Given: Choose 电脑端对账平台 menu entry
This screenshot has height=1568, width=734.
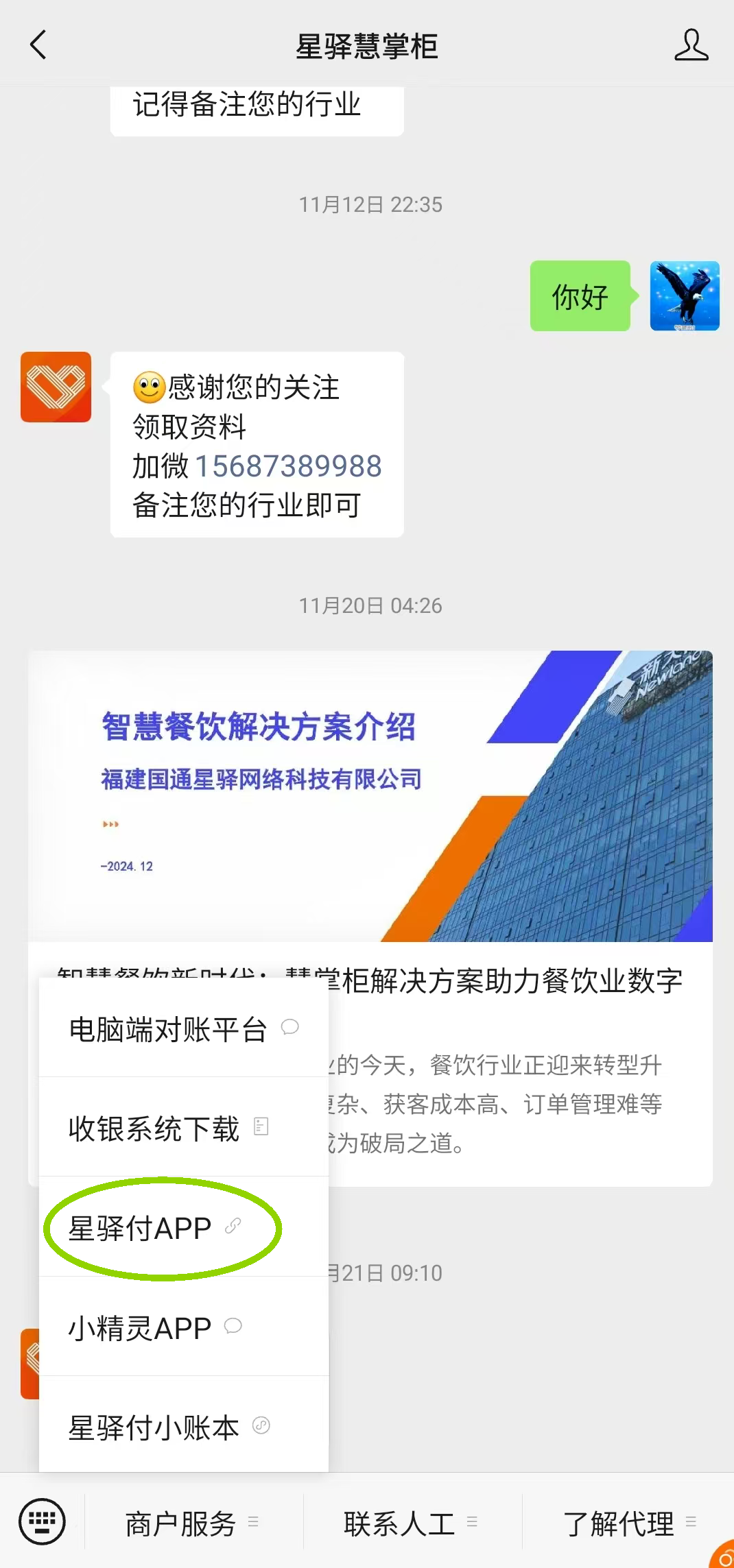Looking at the screenshot, I should (x=168, y=1028).
